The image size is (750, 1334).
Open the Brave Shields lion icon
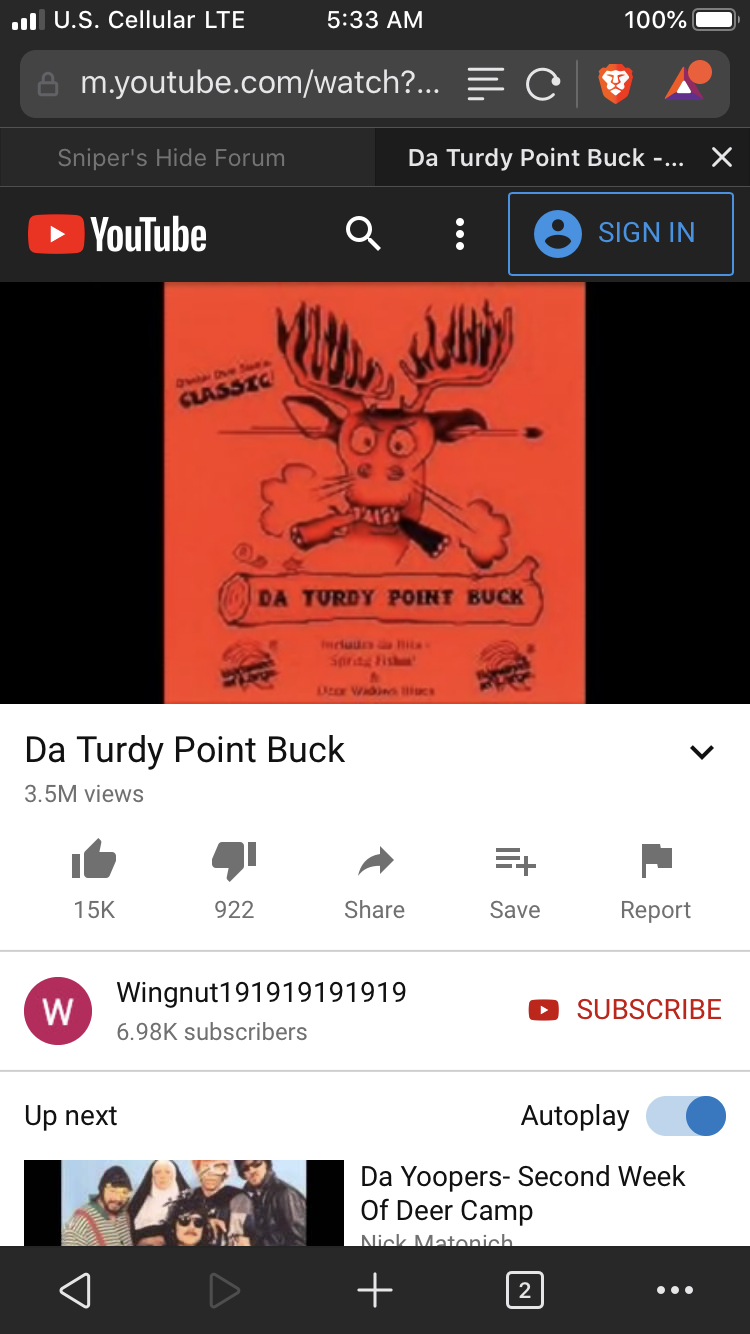click(616, 85)
